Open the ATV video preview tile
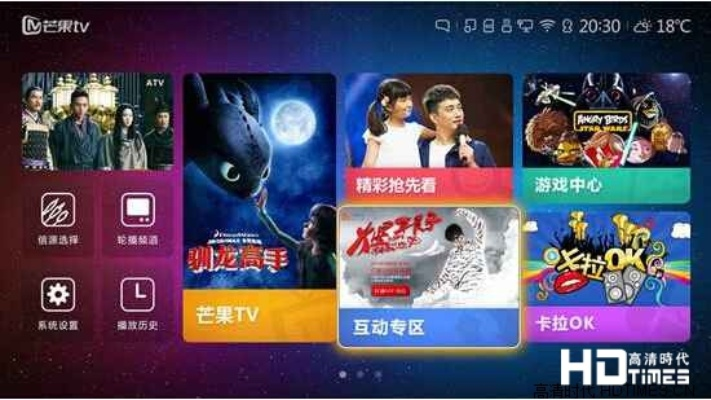 pos(97,121)
